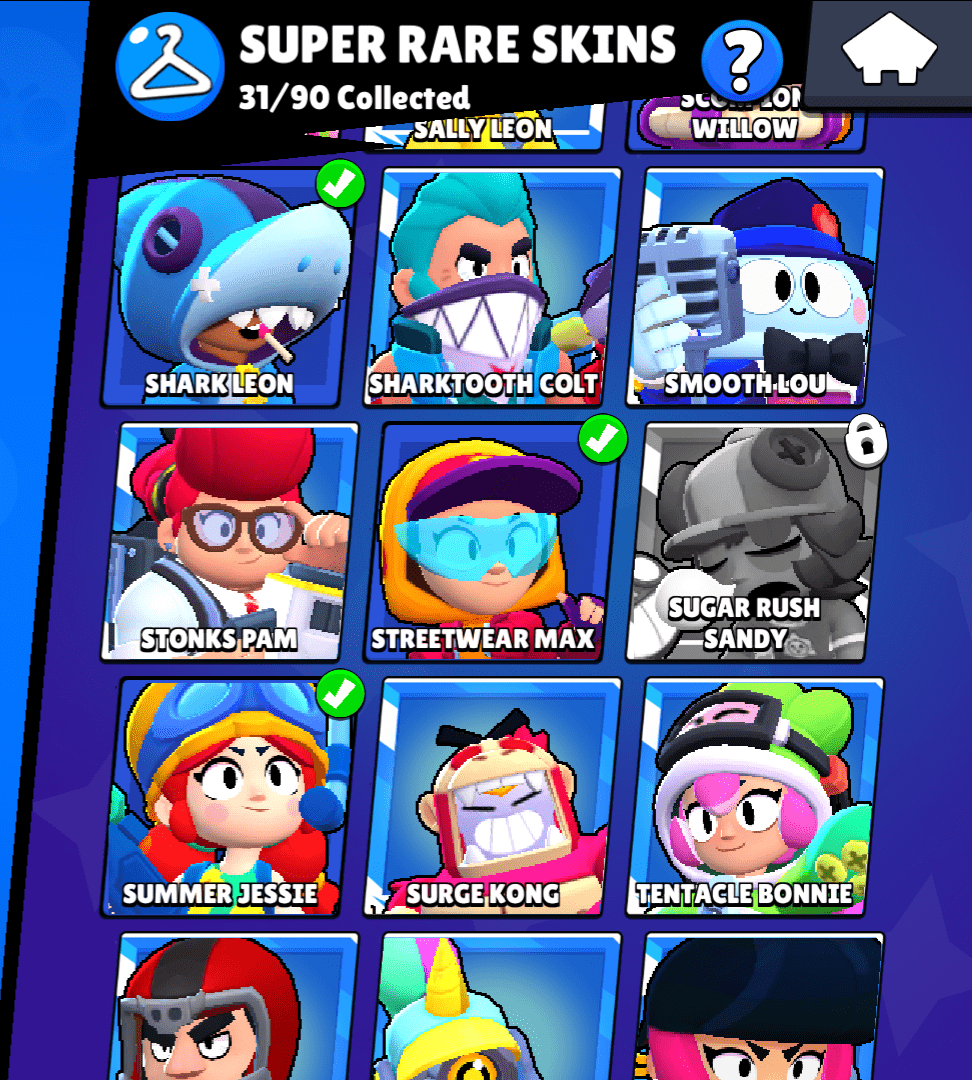Open the Summer Jessie skin
The height and width of the screenshot is (1080, 972).
click(228, 795)
